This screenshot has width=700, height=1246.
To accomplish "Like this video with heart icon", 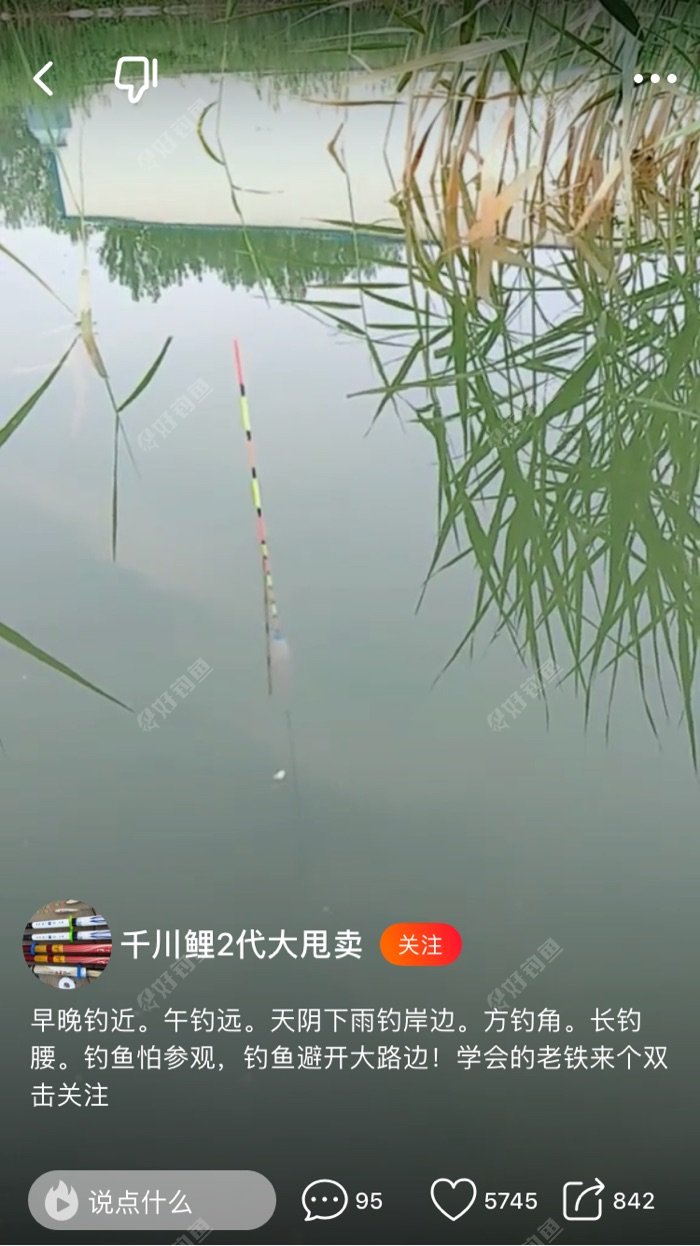I will (453, 1199).
